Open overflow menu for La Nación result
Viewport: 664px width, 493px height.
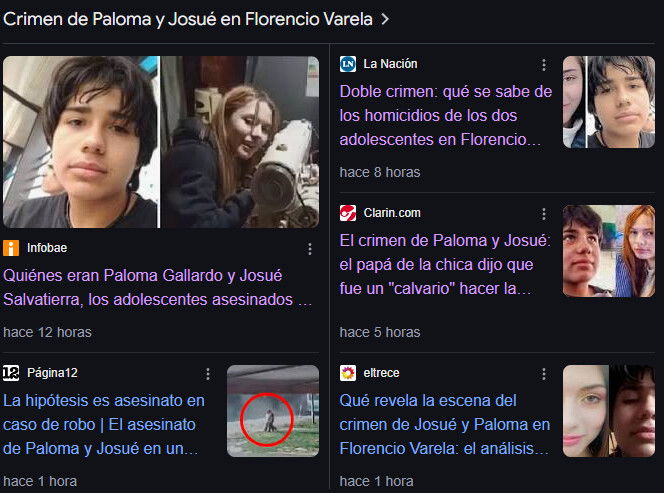(544, 65)
